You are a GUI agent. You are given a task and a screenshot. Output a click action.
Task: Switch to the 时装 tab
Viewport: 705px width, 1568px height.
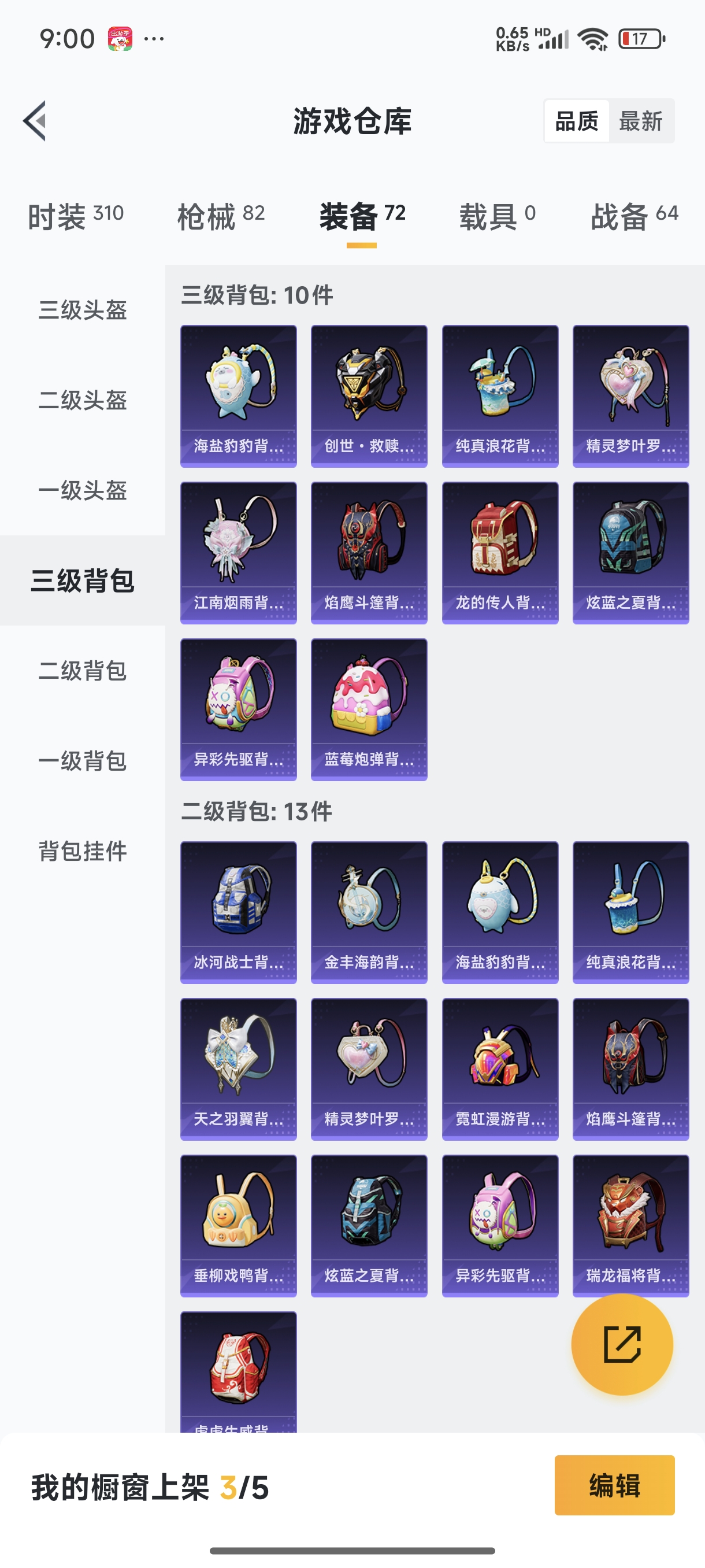pyautogui.click(x=76, y=216)
